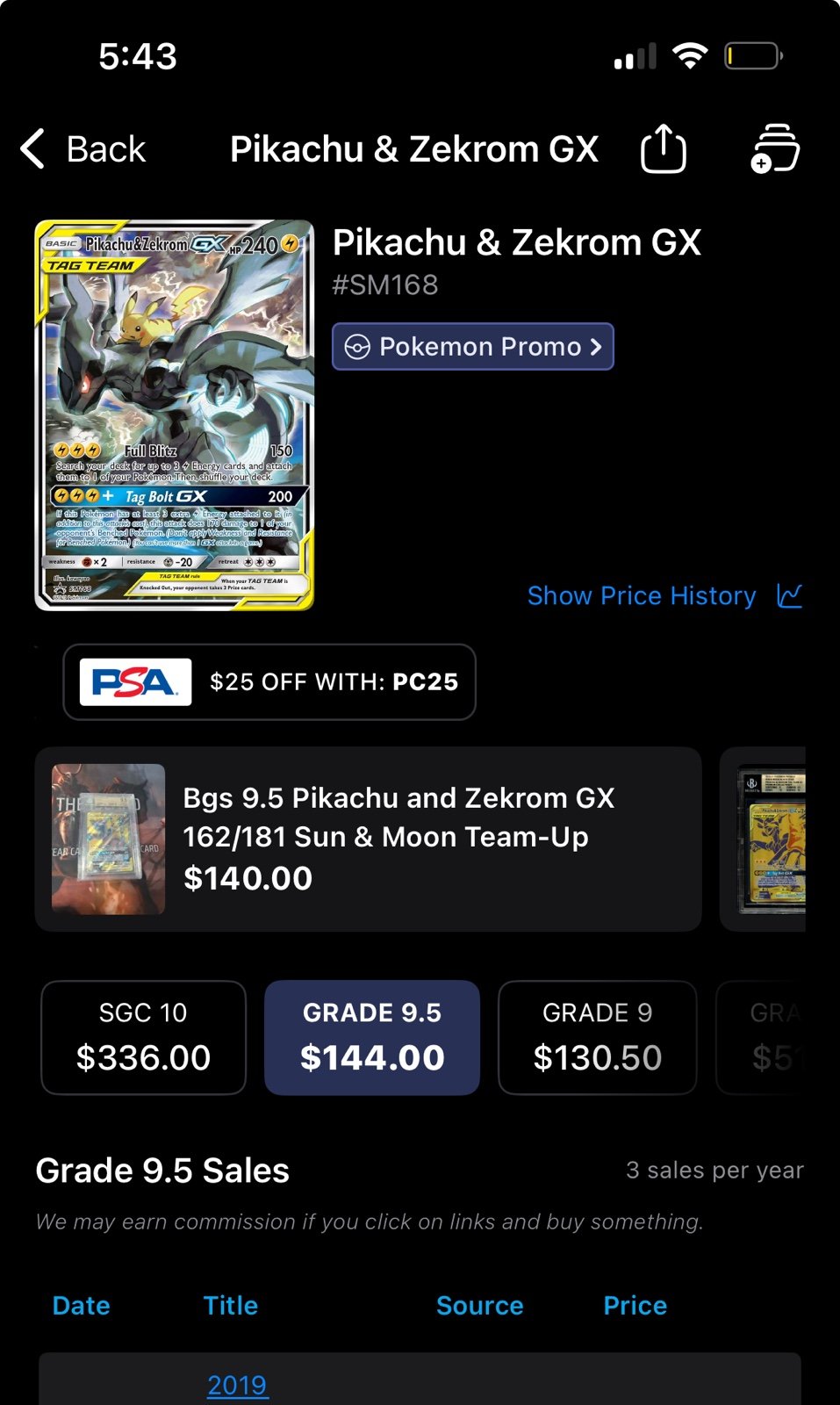Screen dimensions: 840x1405
Task: Sort sales by Date column
Action: click(x=82, y=1306)
